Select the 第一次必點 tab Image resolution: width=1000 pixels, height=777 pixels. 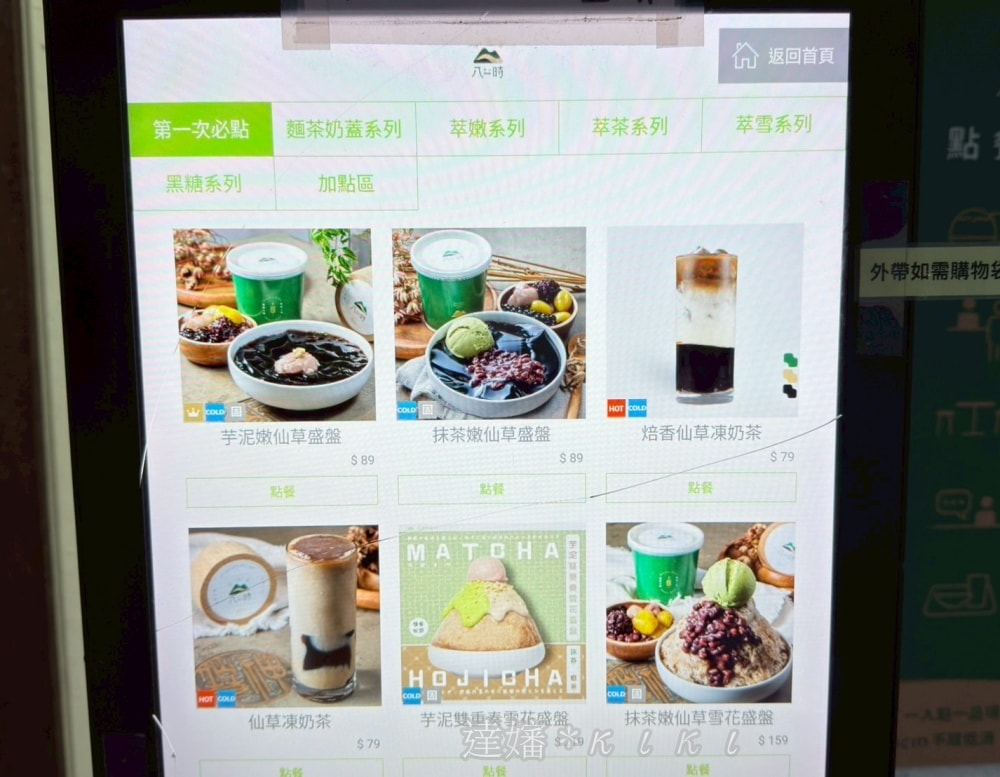point(200,130)
